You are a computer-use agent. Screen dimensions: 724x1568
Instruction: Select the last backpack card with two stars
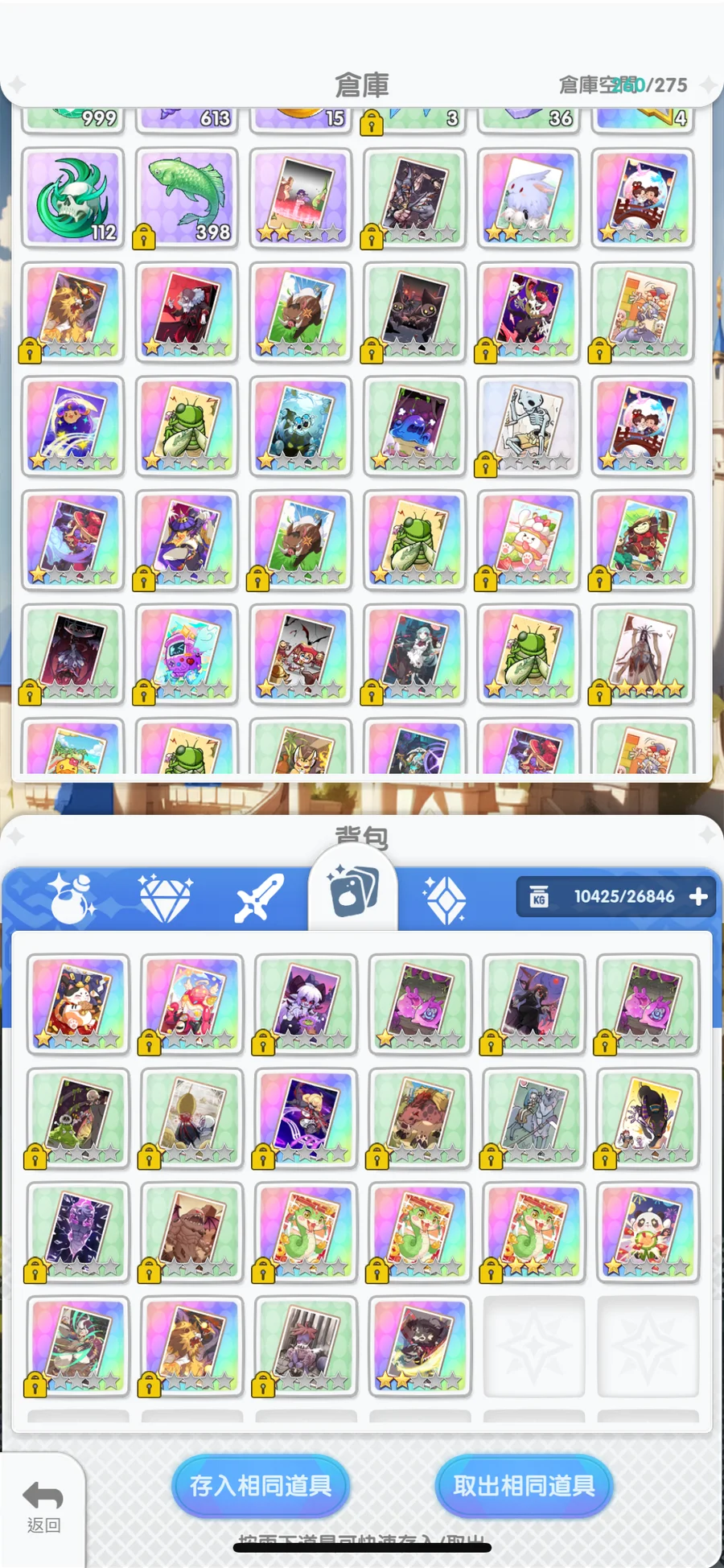pos(419,1346)
